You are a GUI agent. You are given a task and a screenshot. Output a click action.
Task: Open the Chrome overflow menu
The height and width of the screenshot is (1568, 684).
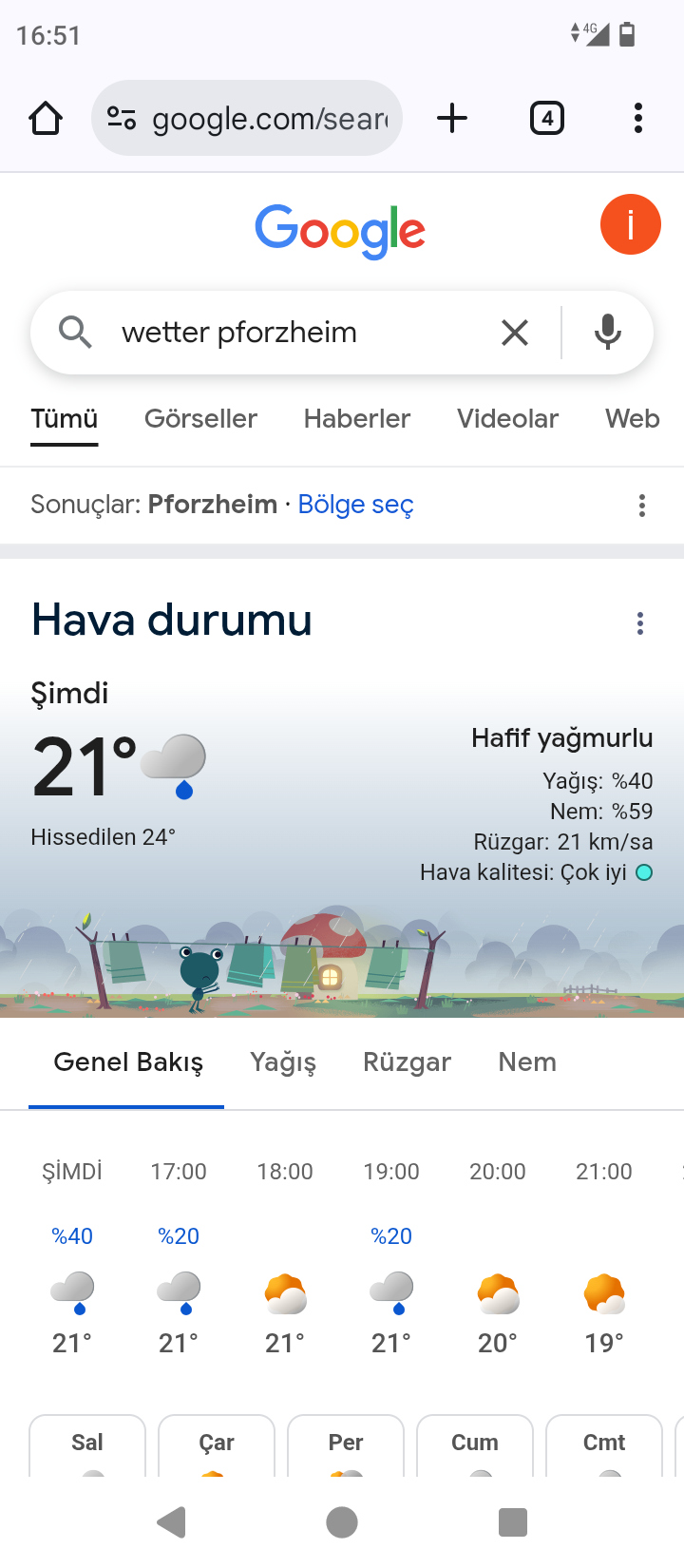tap(637, 119)
